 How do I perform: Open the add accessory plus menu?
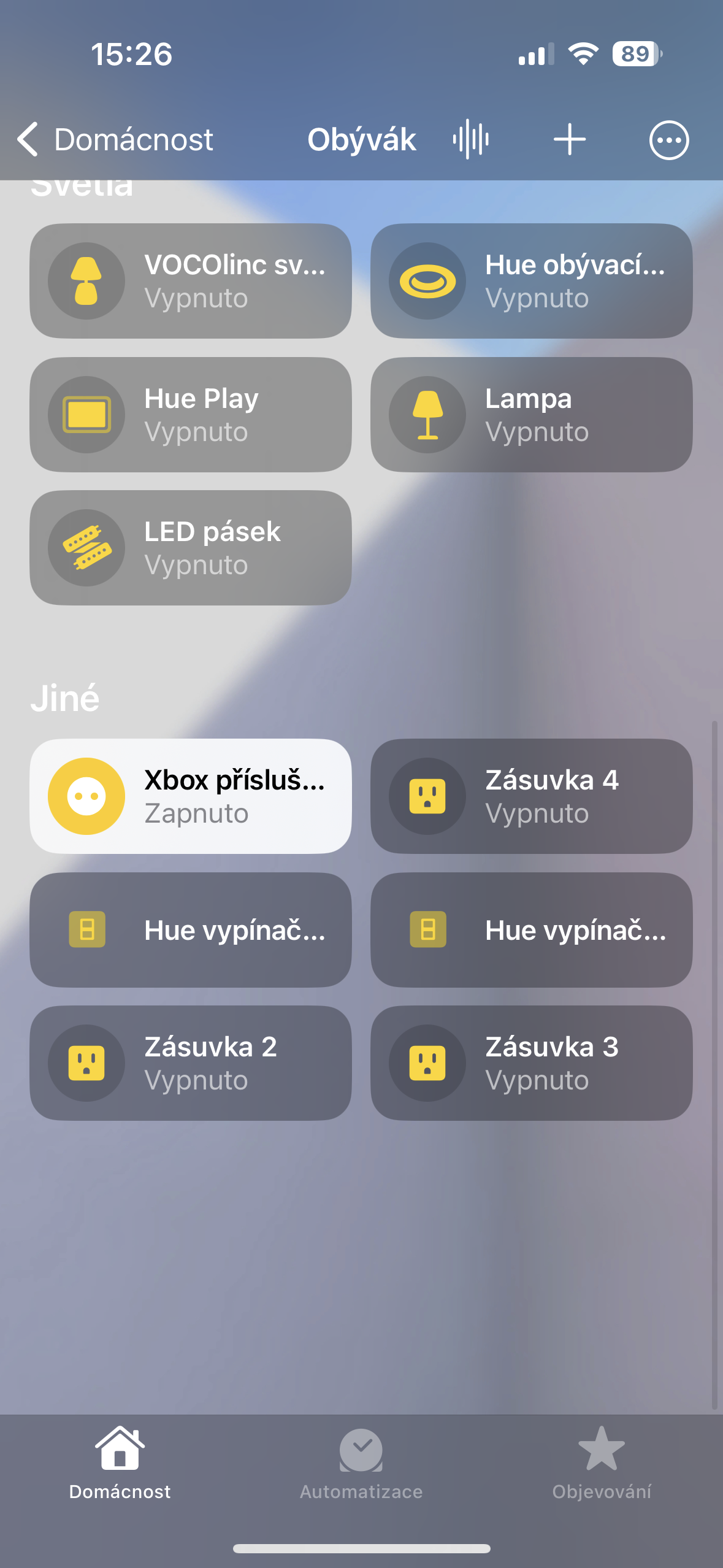click(569, 139)
